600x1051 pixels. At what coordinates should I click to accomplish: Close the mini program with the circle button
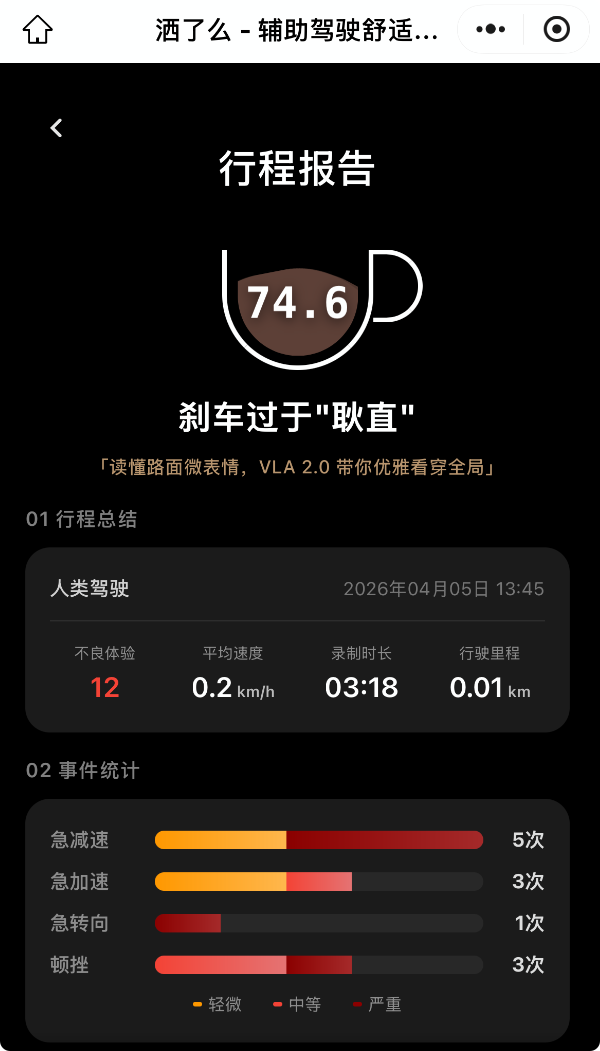pyautogui.click(x=556, y=30)
